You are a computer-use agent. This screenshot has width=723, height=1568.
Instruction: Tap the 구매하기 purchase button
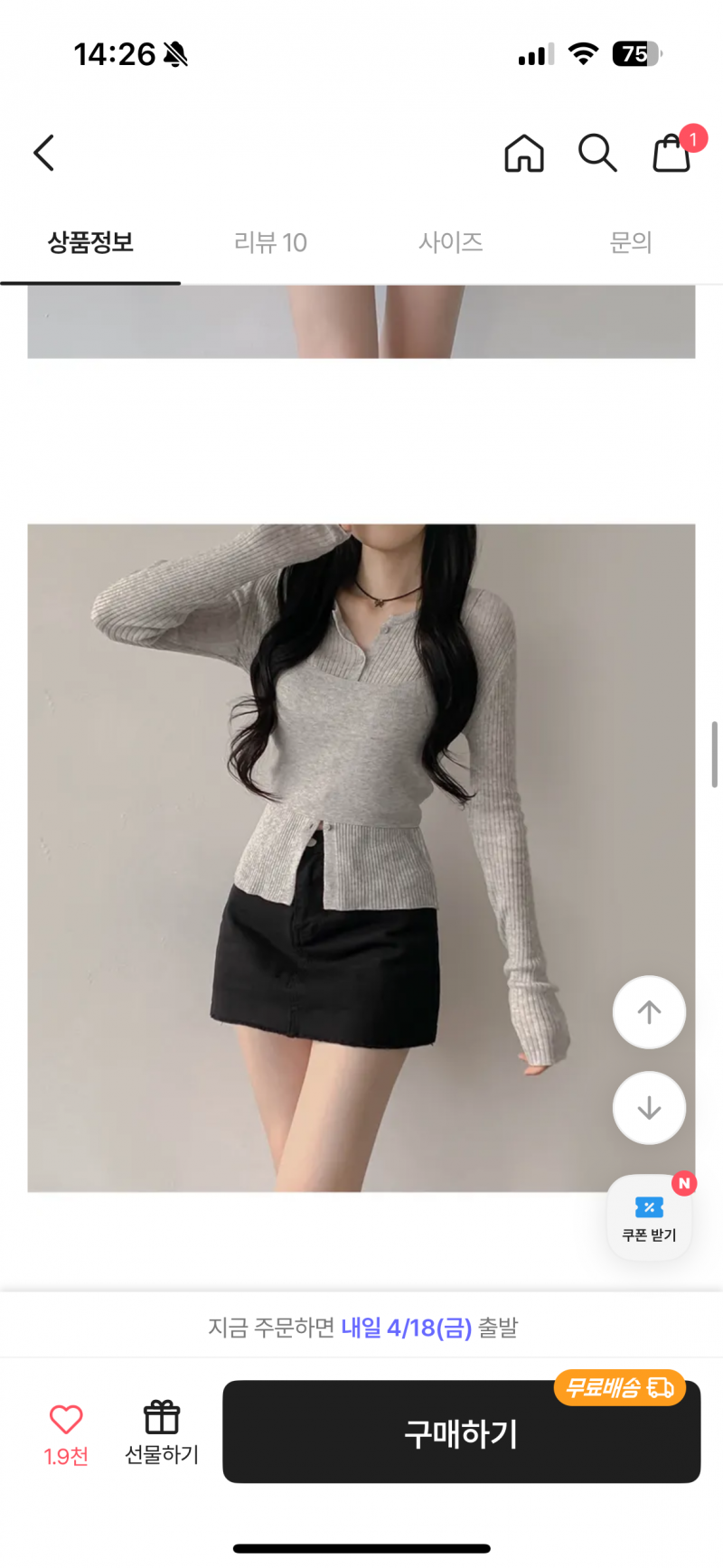point(461,1432)
